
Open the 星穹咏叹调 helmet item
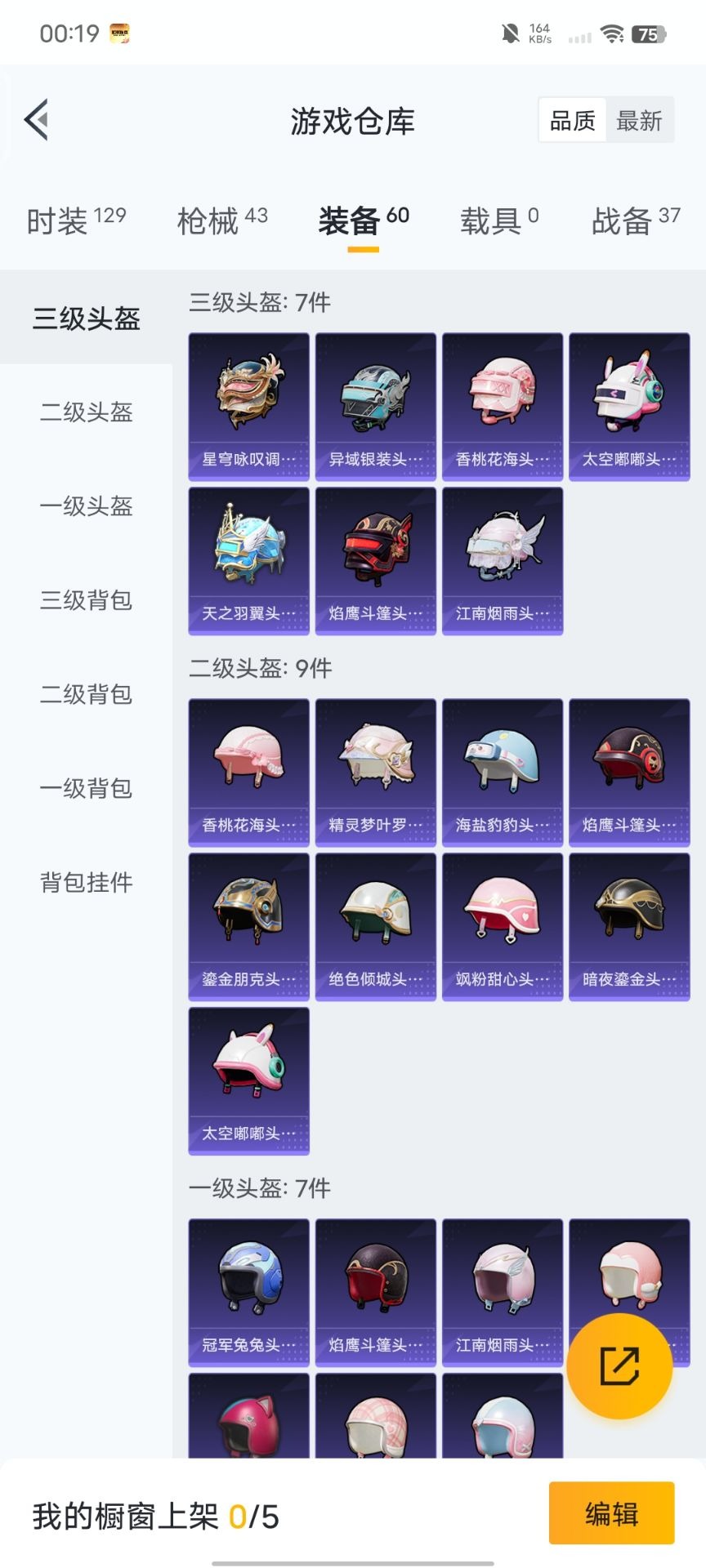[249, 406]
